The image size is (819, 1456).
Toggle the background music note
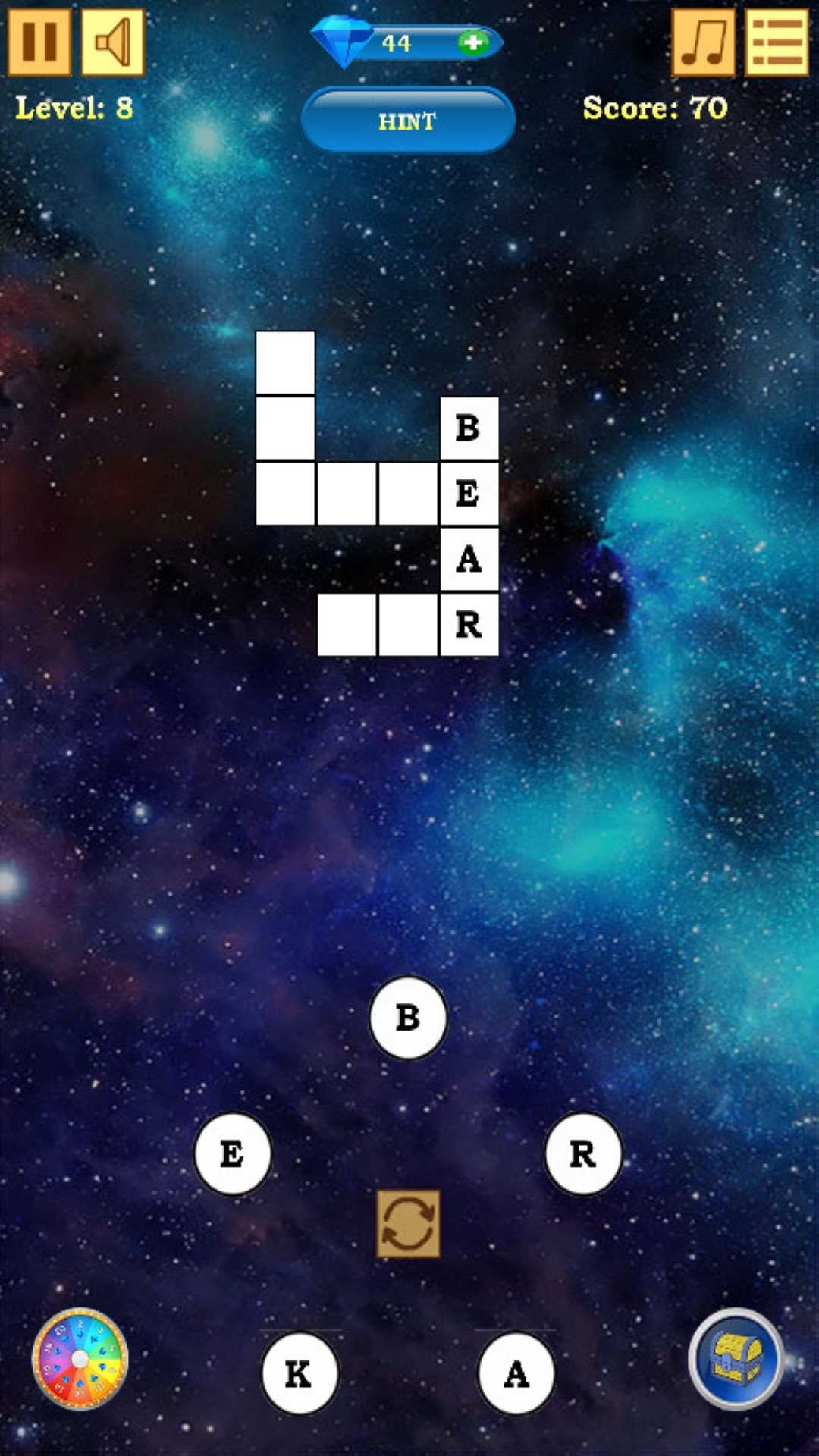tap(703, 42)
